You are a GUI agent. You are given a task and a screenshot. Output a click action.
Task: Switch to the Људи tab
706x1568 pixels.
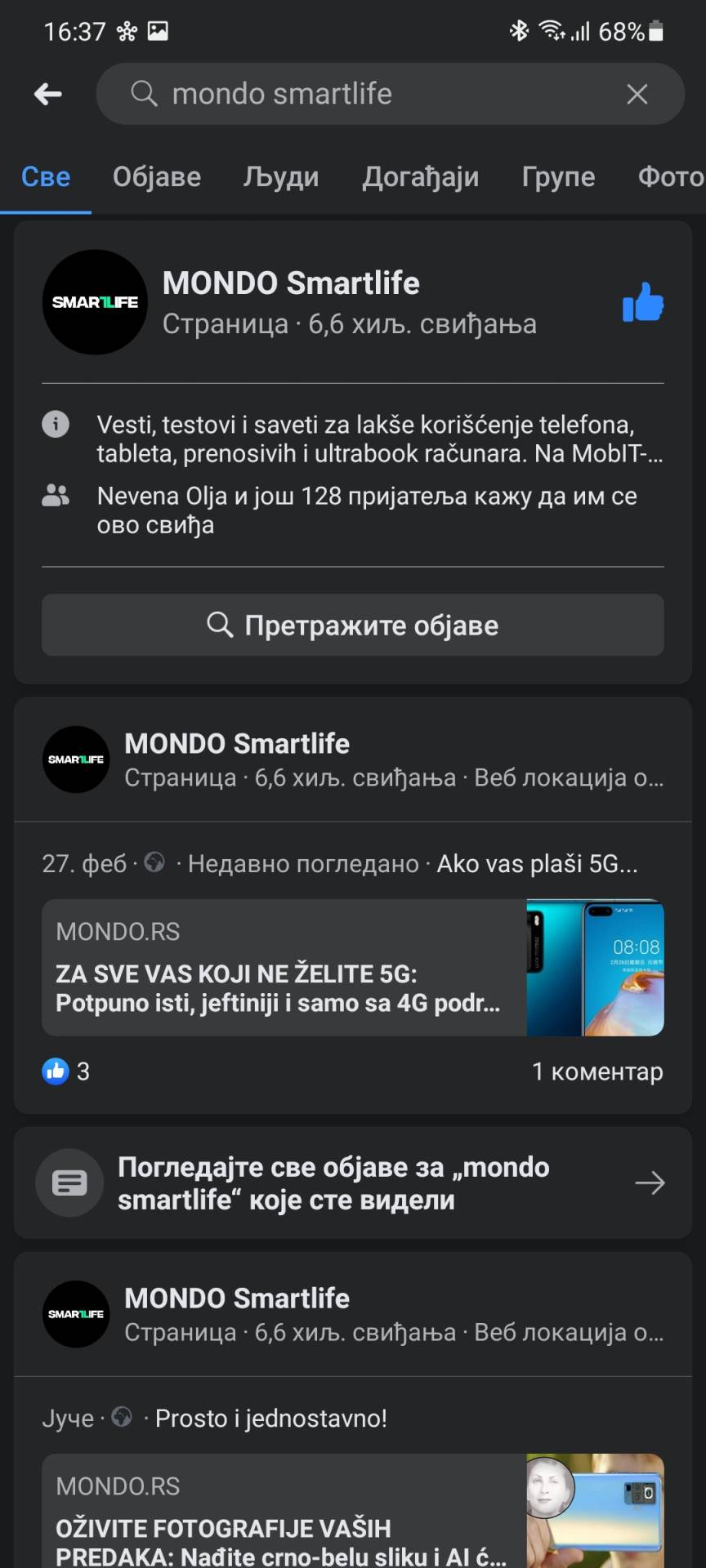pos(281,177)
